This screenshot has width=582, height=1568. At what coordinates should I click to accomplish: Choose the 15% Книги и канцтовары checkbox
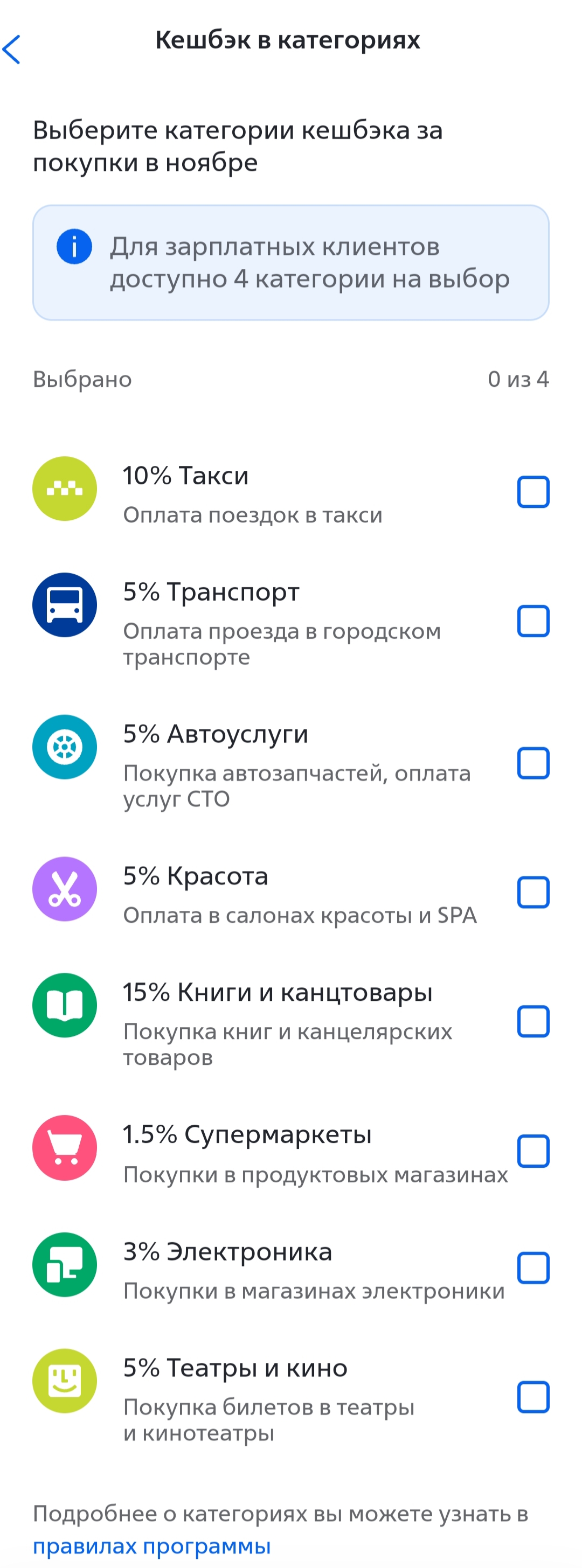(532, 1021)
